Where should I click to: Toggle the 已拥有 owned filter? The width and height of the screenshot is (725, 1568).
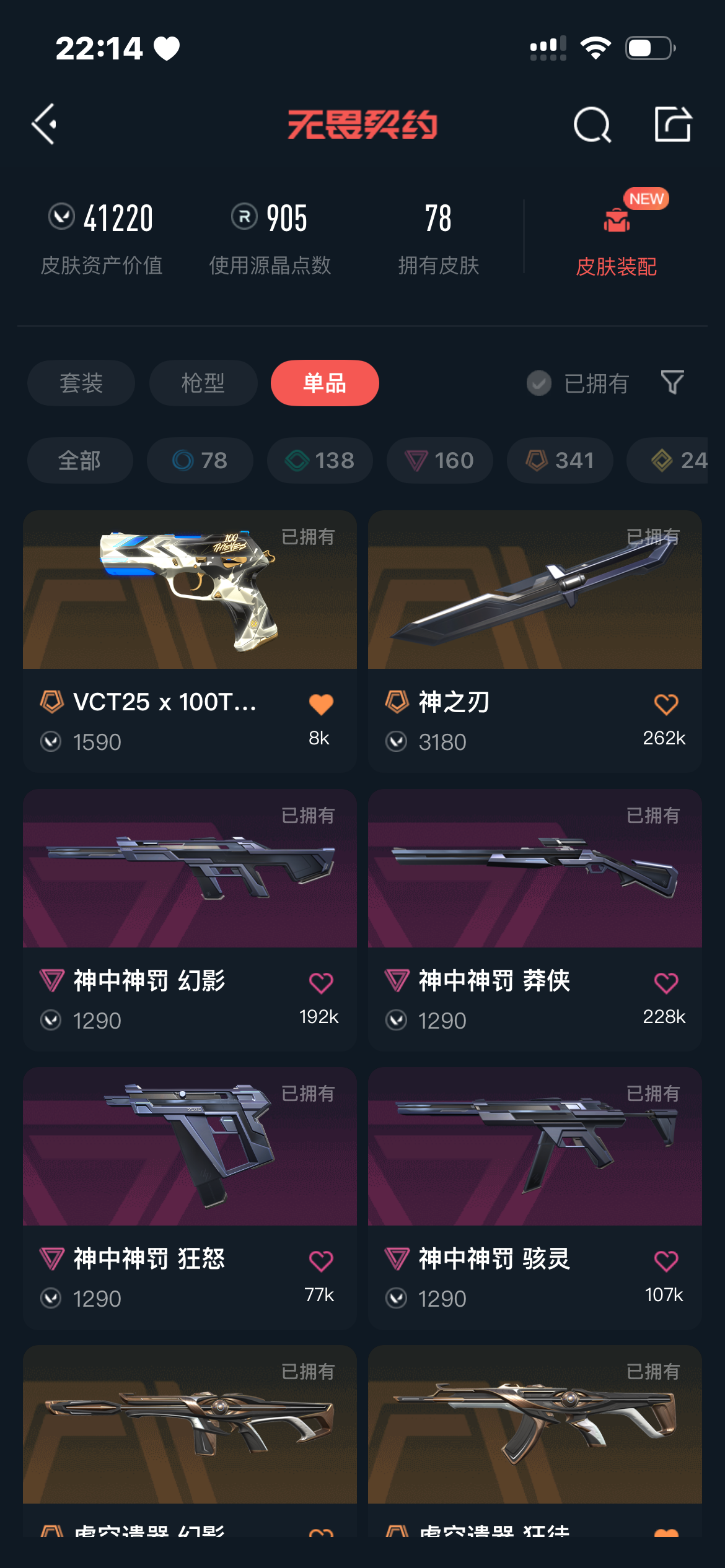(578, 383)
